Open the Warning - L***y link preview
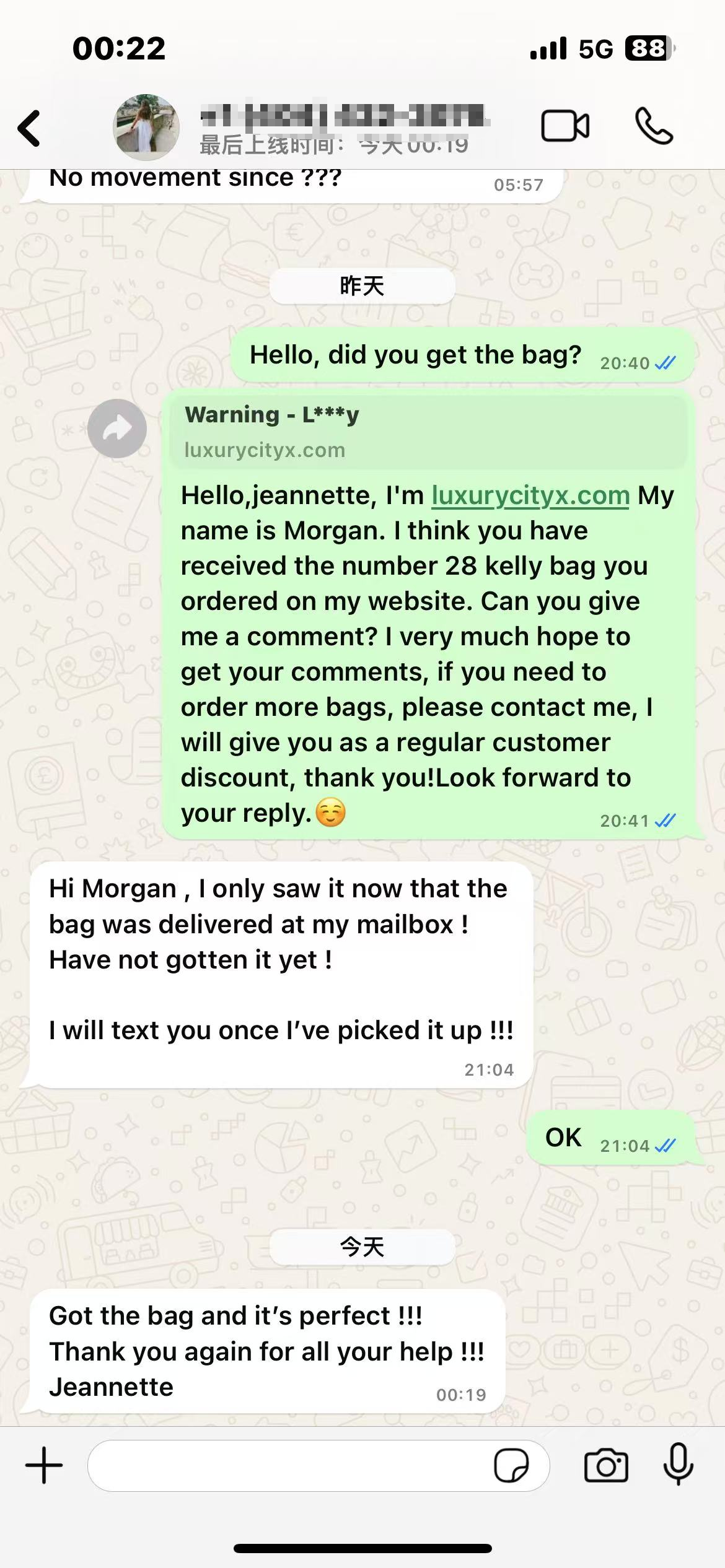The height and width of the screenshot is (1568, 725). (x=428, y=432)
